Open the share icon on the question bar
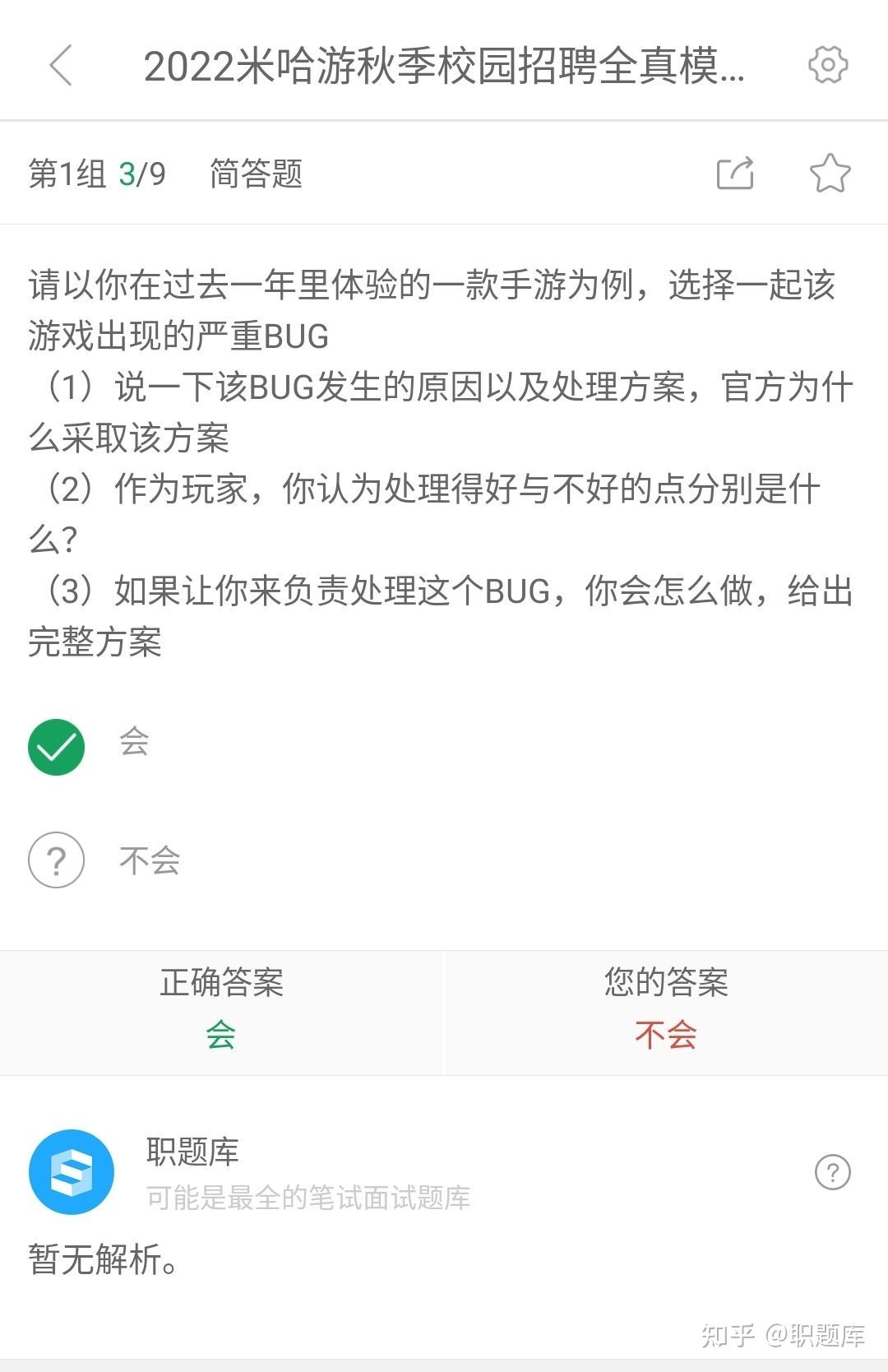 736,174
